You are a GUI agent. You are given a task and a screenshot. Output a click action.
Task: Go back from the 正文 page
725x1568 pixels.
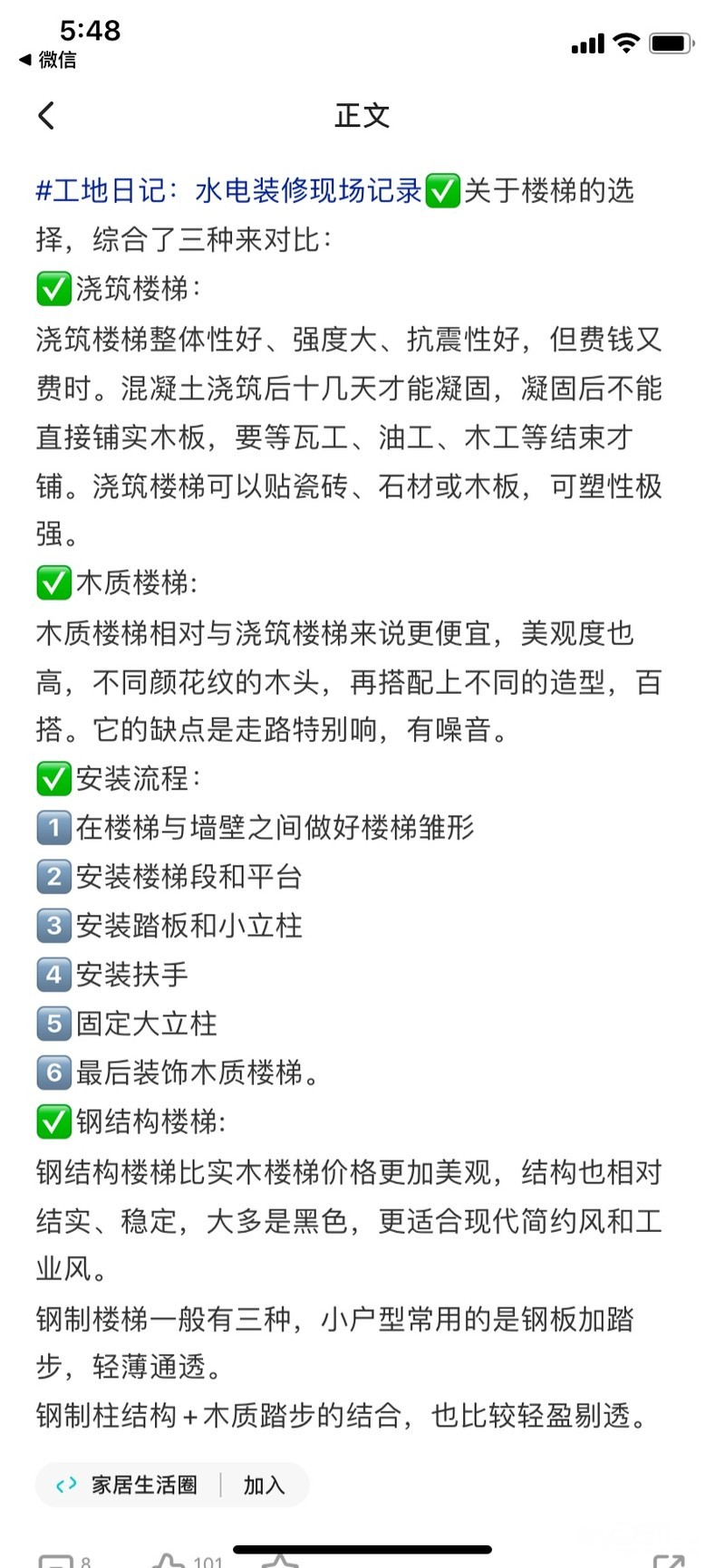click(47, 116)
